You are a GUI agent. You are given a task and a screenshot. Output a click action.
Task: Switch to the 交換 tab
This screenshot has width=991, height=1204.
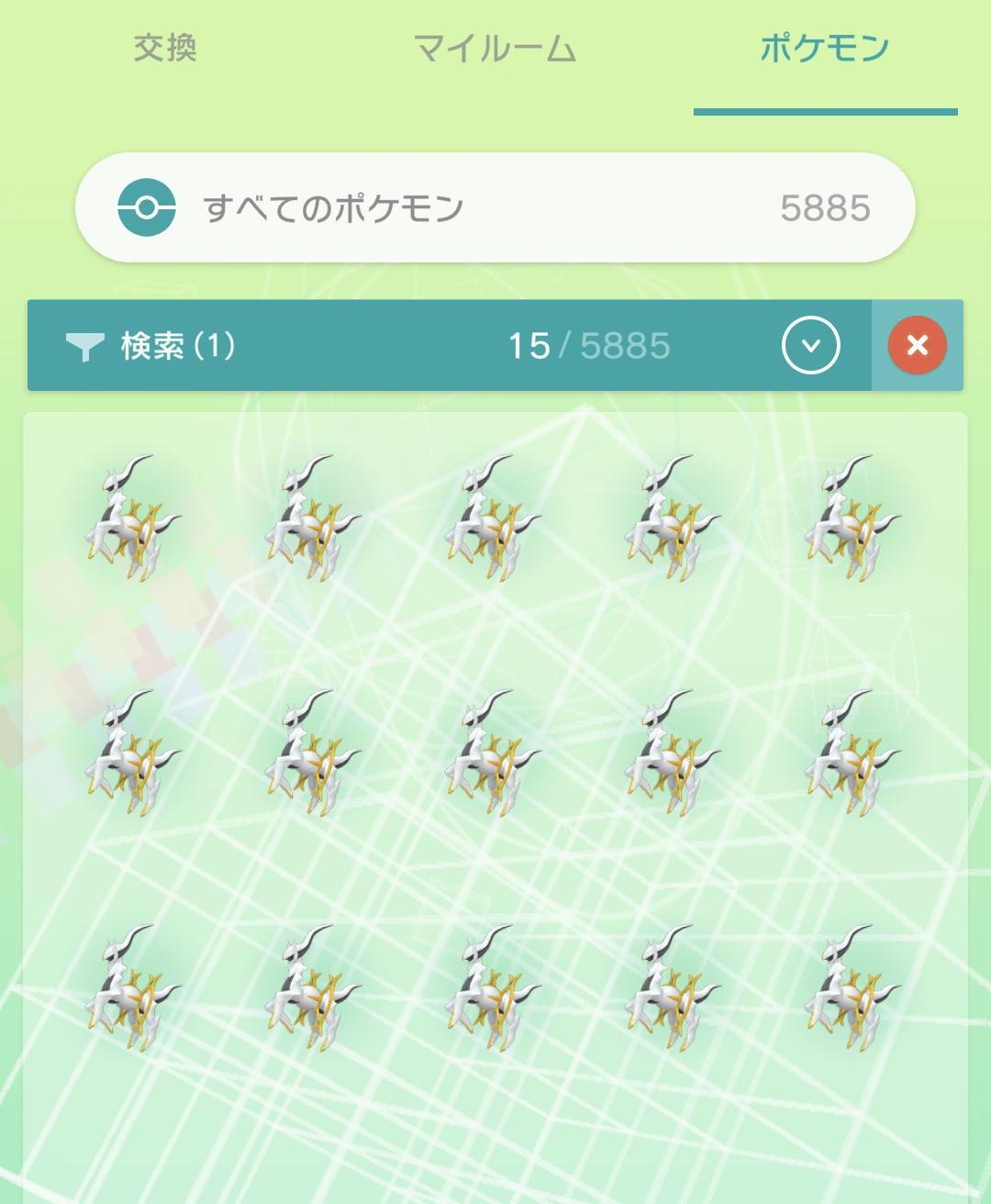tap(165, 49)
